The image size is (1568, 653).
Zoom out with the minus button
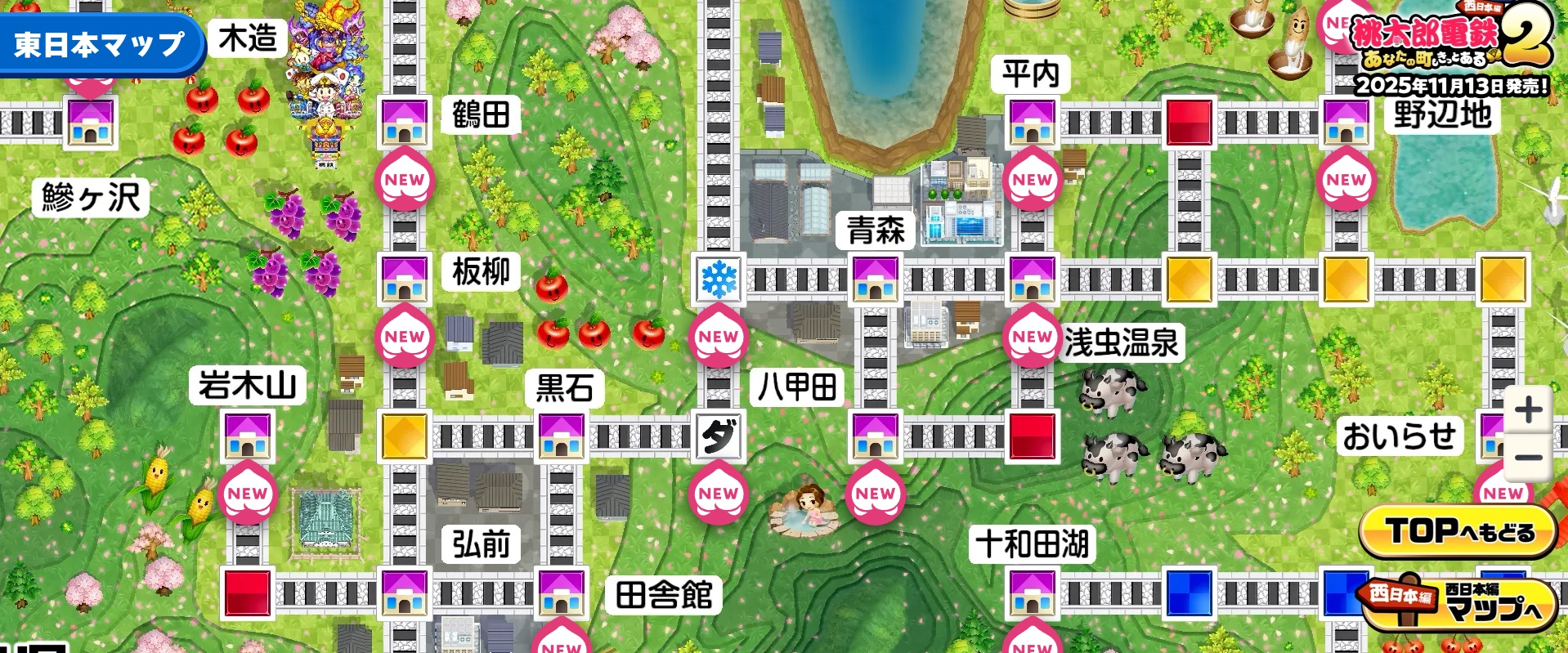tap(1527, 458)
